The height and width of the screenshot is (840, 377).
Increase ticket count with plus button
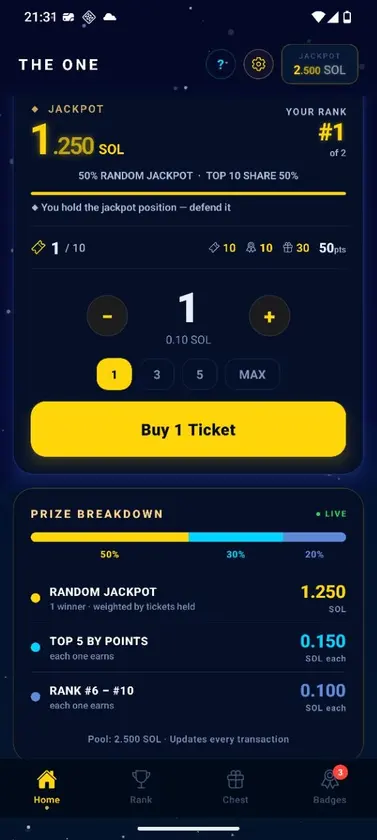point(269,316)
